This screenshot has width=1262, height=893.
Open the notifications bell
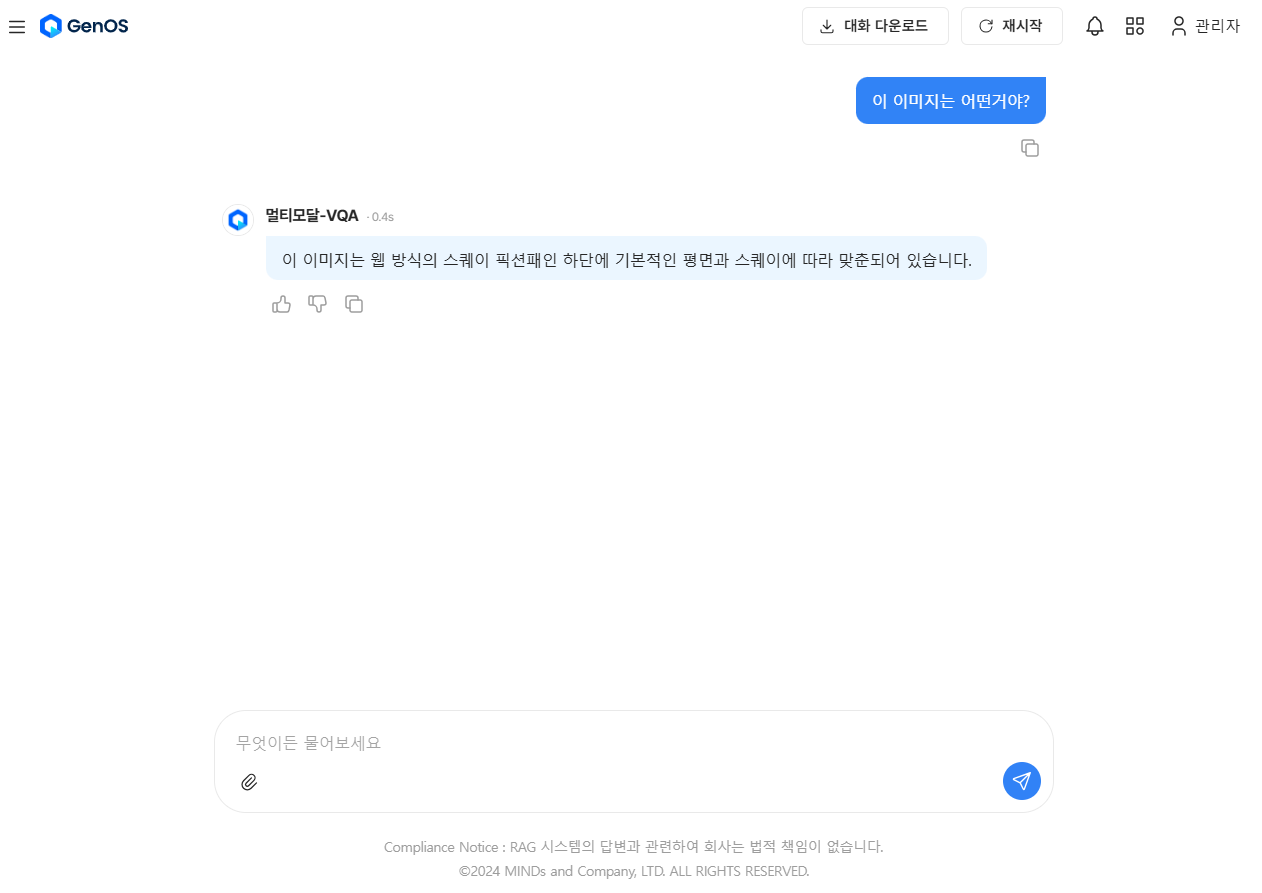pos(1095,26)
